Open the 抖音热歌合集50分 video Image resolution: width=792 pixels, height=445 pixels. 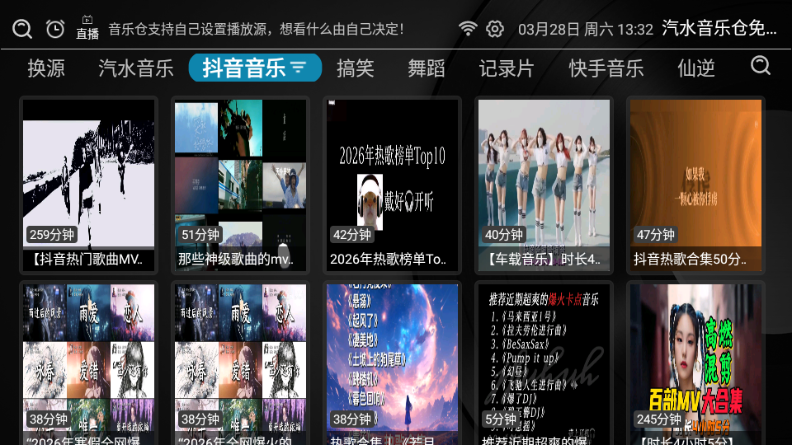point(694,185)
